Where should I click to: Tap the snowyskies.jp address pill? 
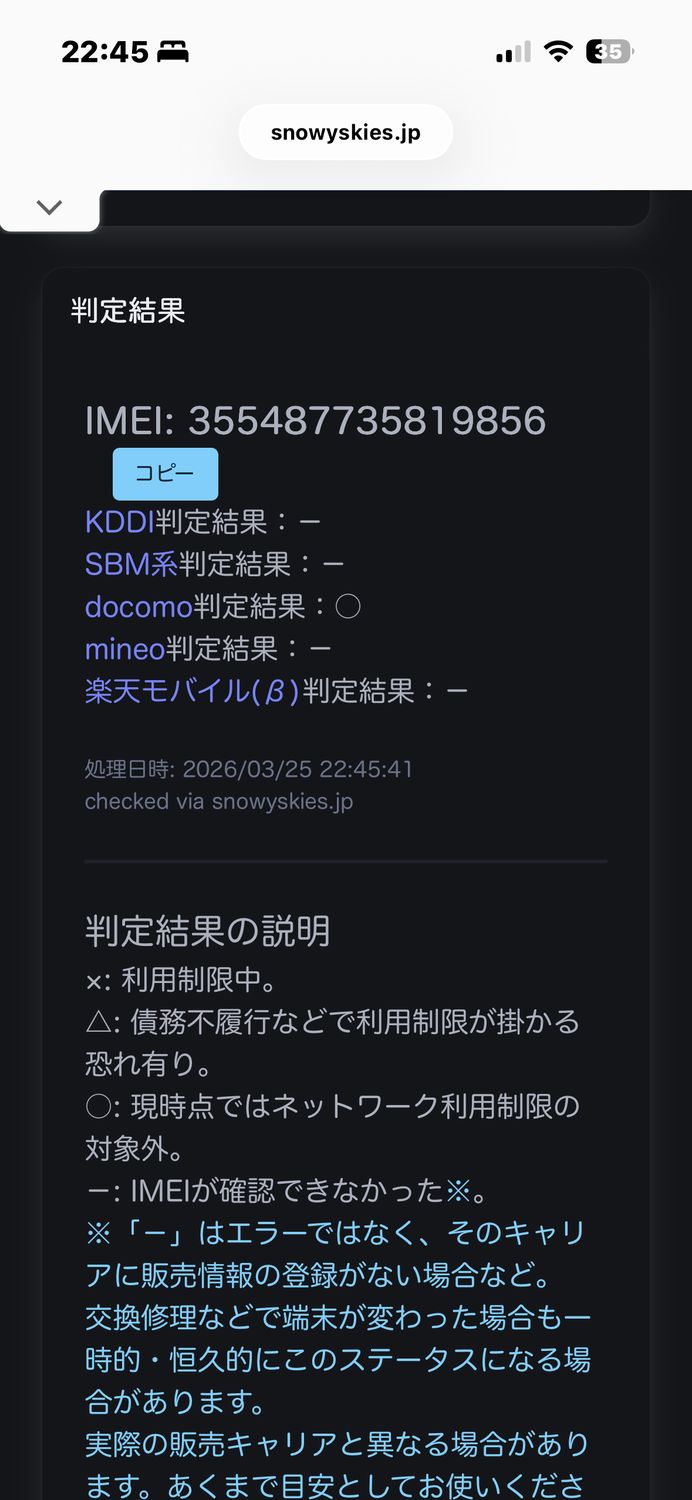345,133
